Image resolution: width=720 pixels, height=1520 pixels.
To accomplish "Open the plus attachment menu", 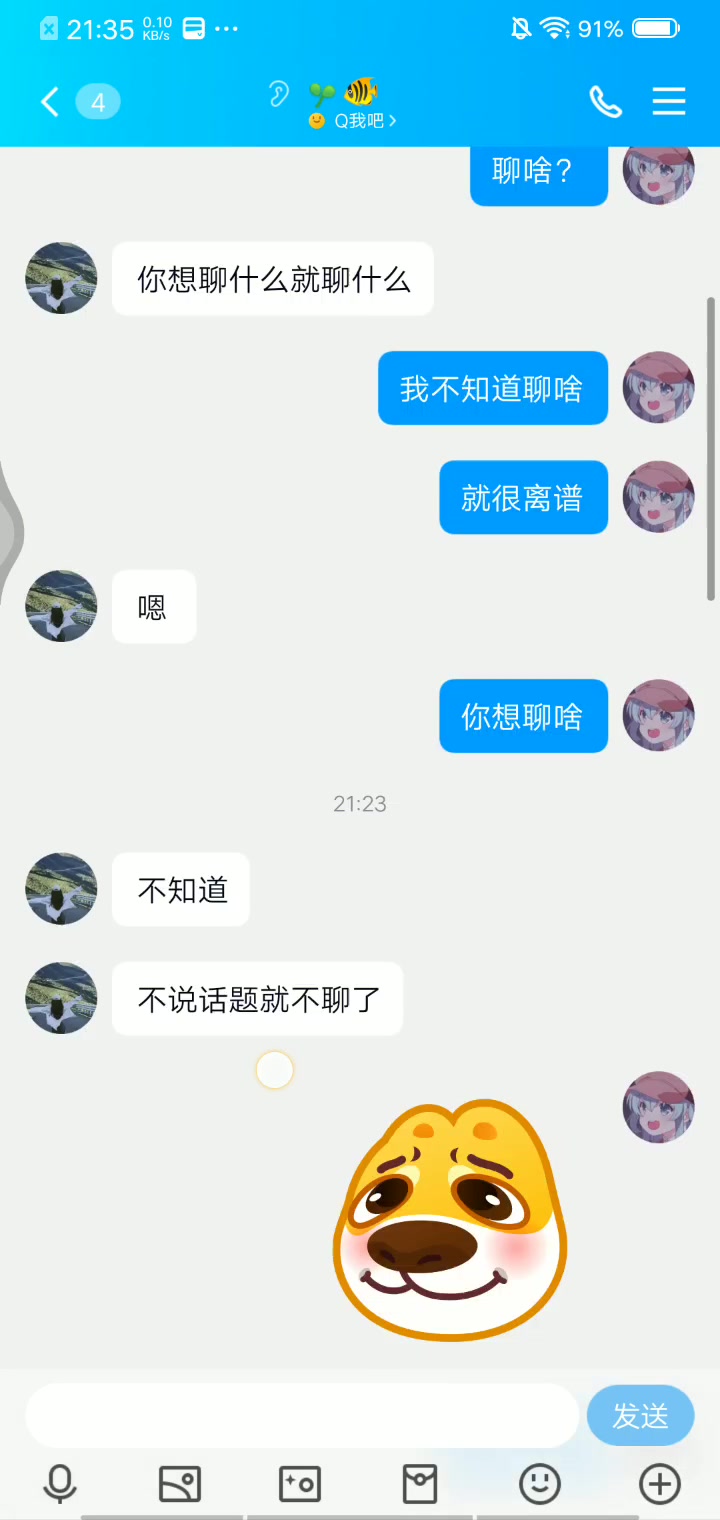I will [x=659, y=1485].
